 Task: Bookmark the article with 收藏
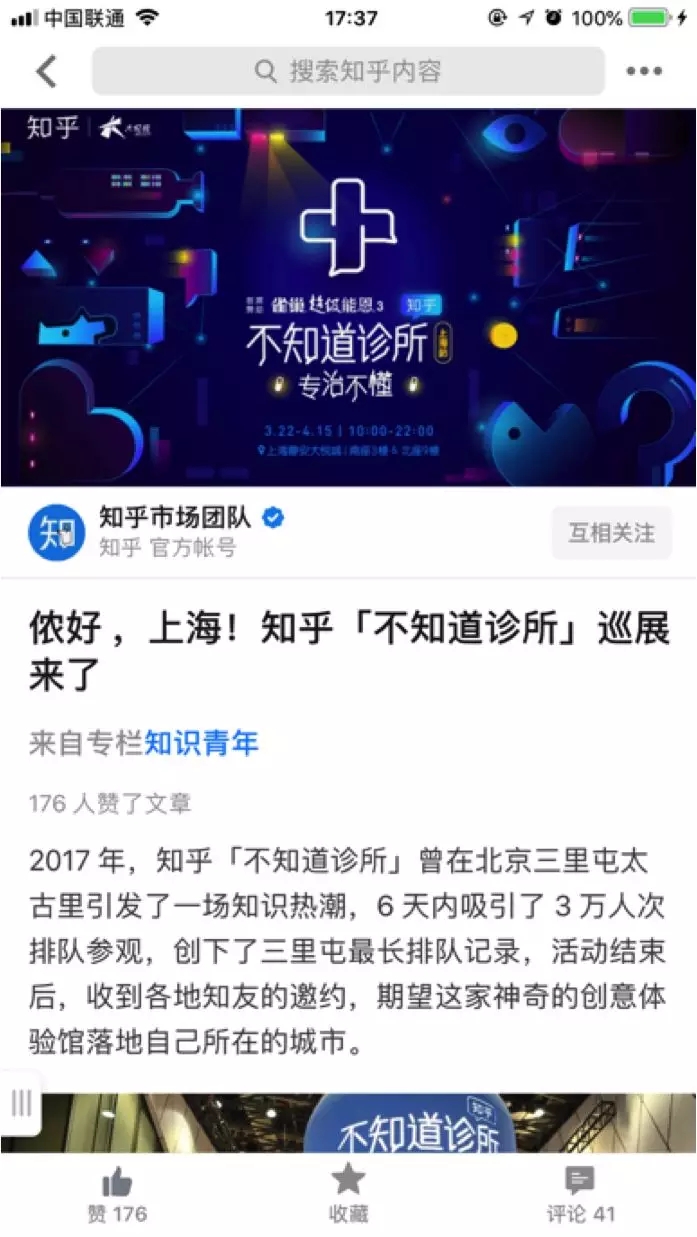click(x=348, y=1195)
